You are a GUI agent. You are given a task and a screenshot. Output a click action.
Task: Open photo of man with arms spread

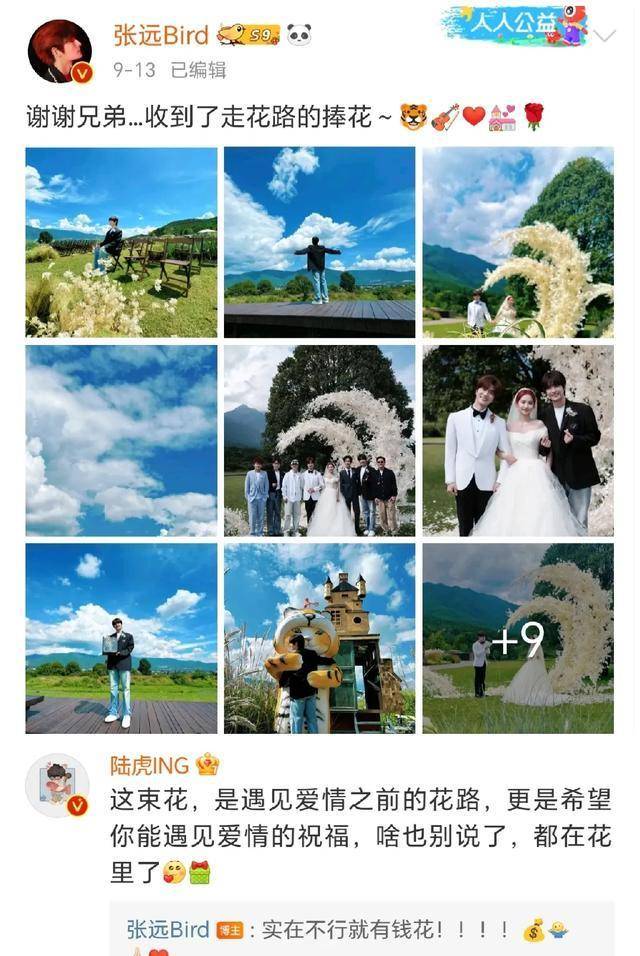tap(319, 242)
